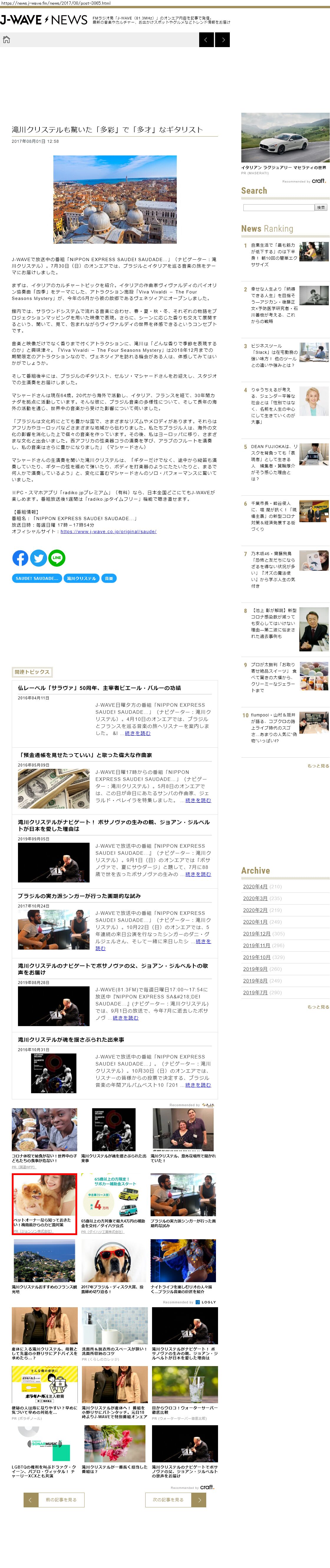Select the 音楽 tag chip
This screenshot has height=1568, width=330.
pos(109,578)
